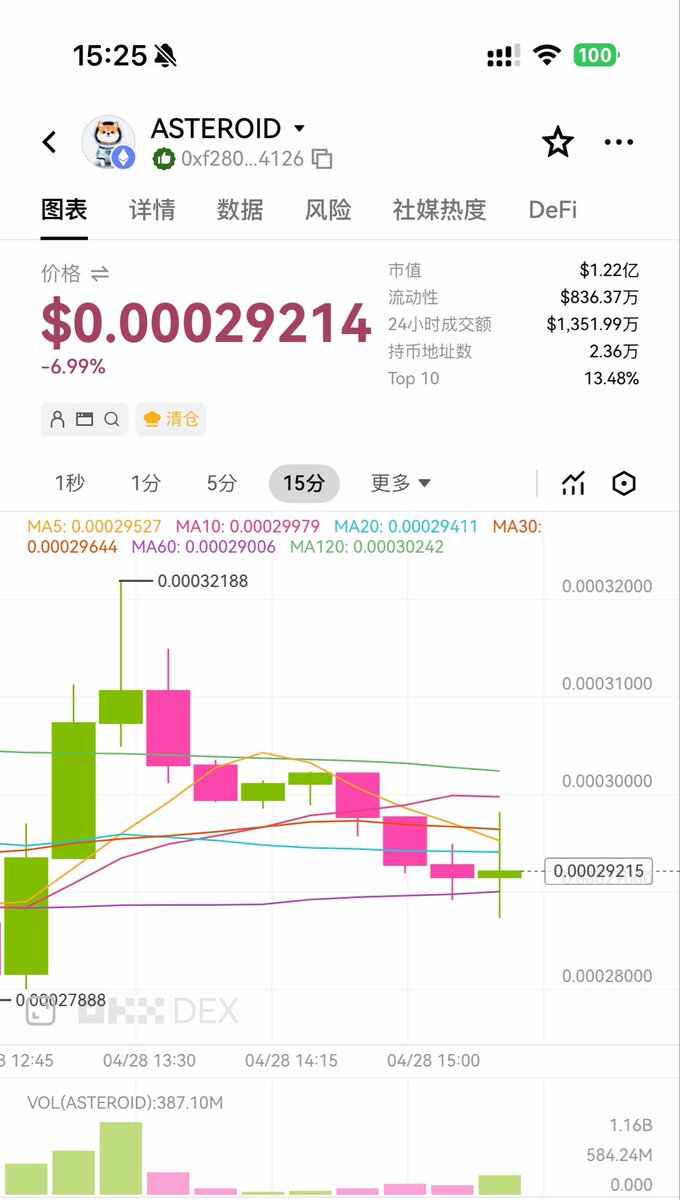
Task: Open the 风险 tab
Action: [x=328, y=210]
